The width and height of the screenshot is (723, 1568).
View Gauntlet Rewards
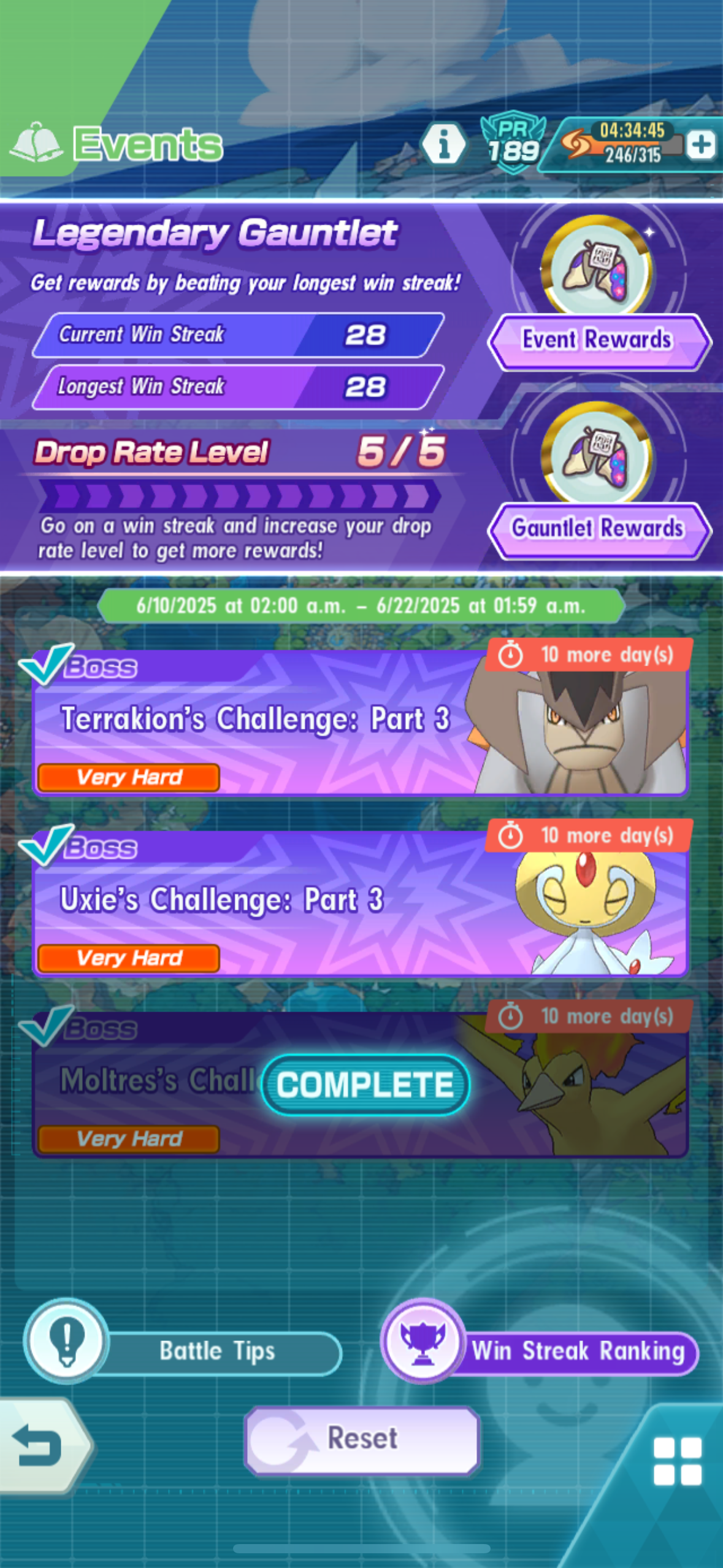tap(599, 529)
